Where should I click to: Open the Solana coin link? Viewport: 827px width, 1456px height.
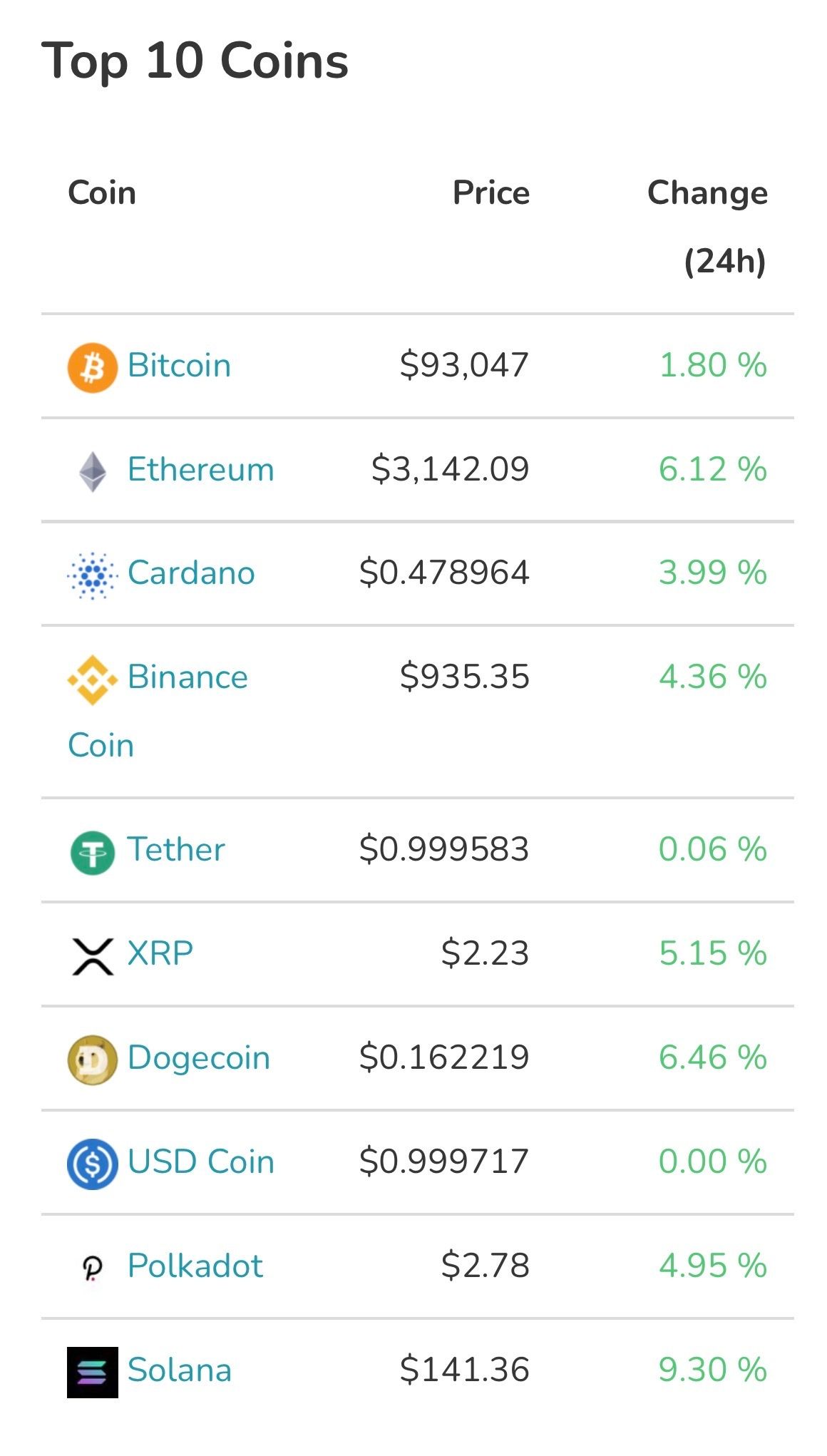click(x=179, y=1370)
